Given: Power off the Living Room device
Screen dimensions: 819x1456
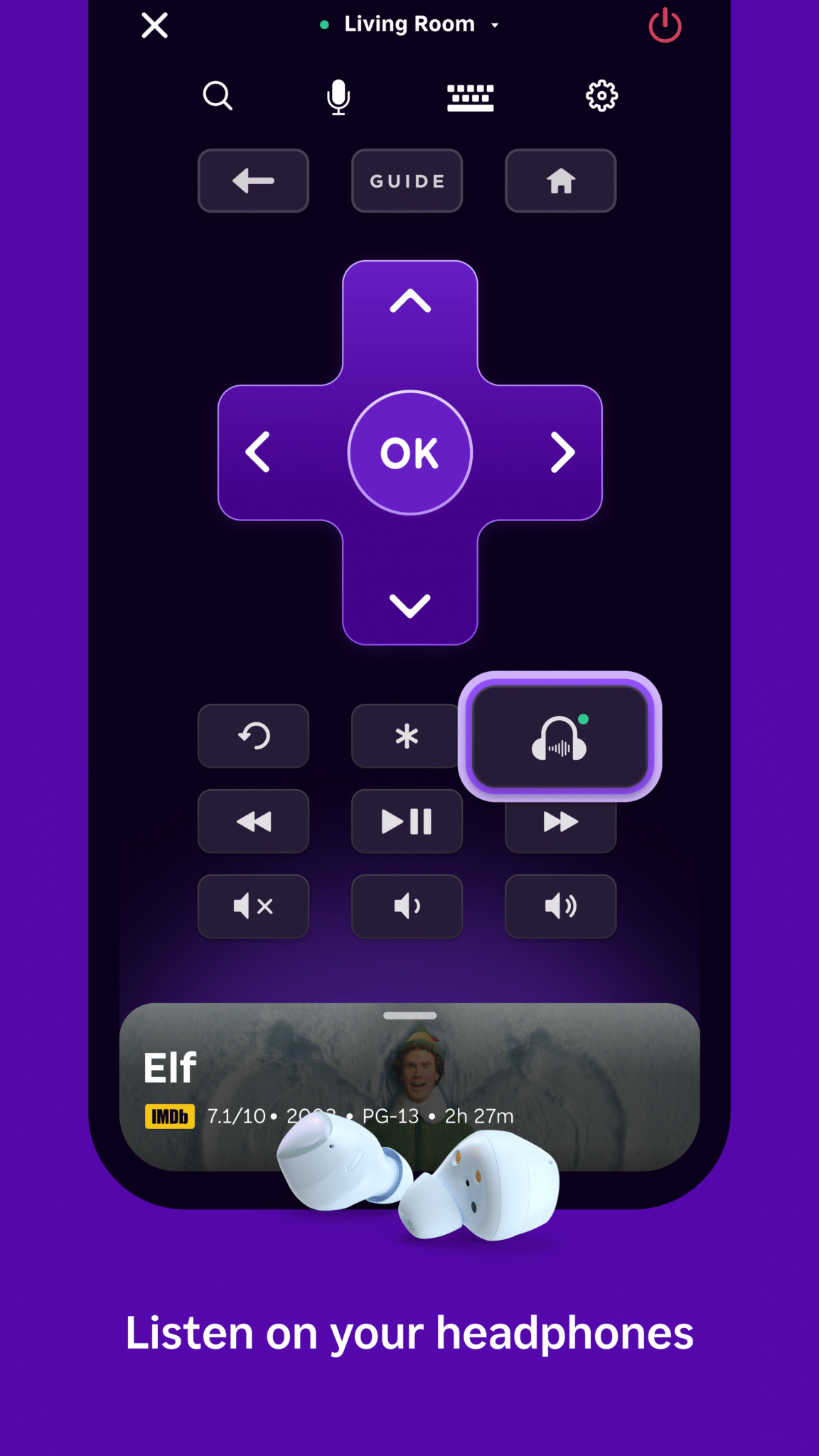Looking at the screenshot, I should coord(665,24).
